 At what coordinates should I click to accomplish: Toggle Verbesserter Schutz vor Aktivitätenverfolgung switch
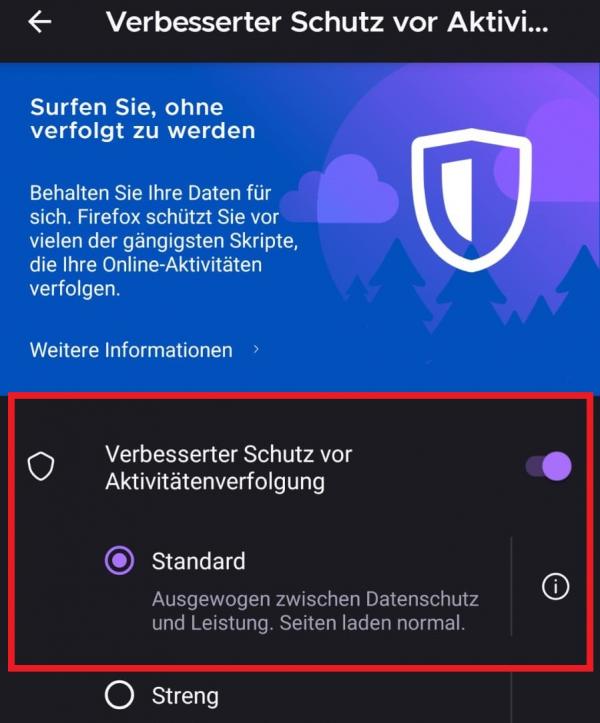(549, 466)
